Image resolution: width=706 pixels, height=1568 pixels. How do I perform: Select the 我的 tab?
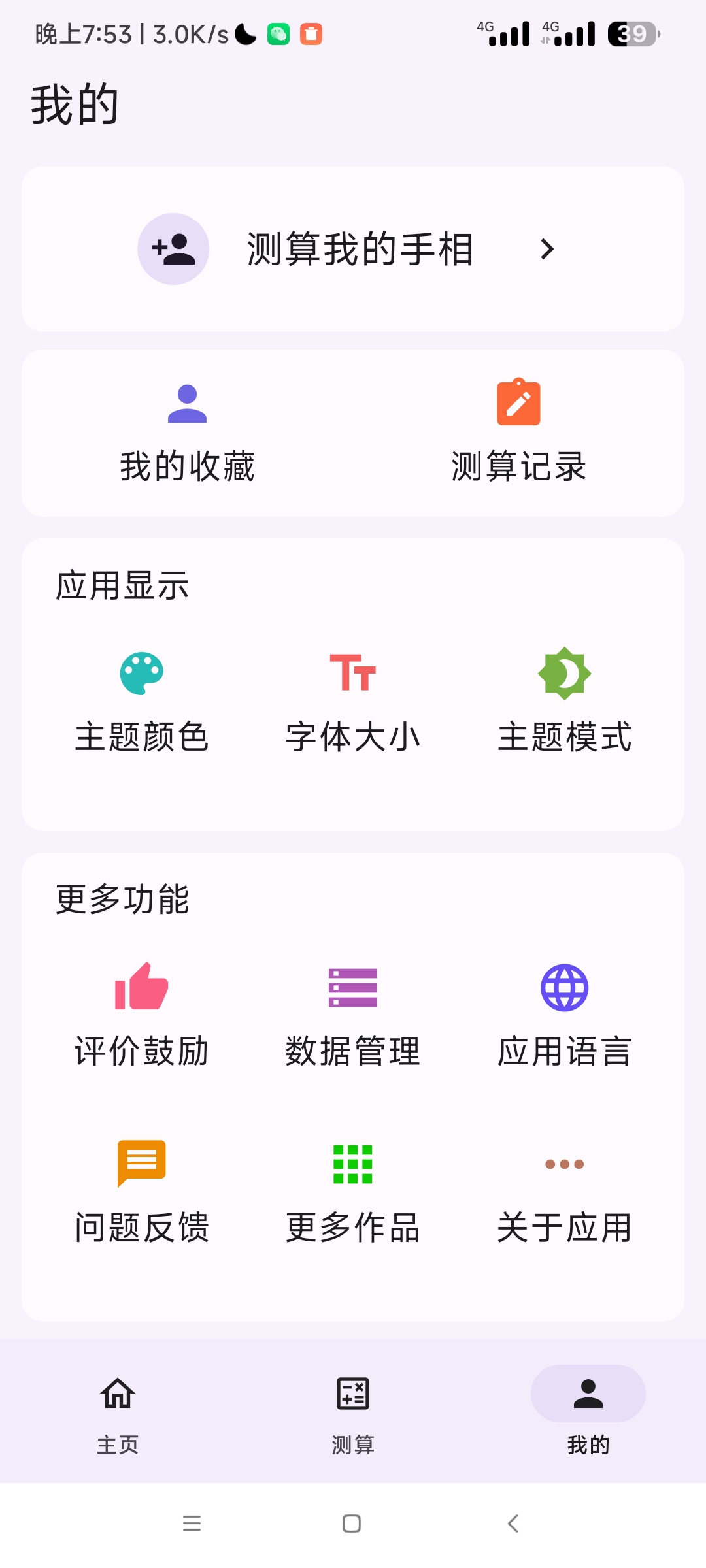(x=588, y=1411)
